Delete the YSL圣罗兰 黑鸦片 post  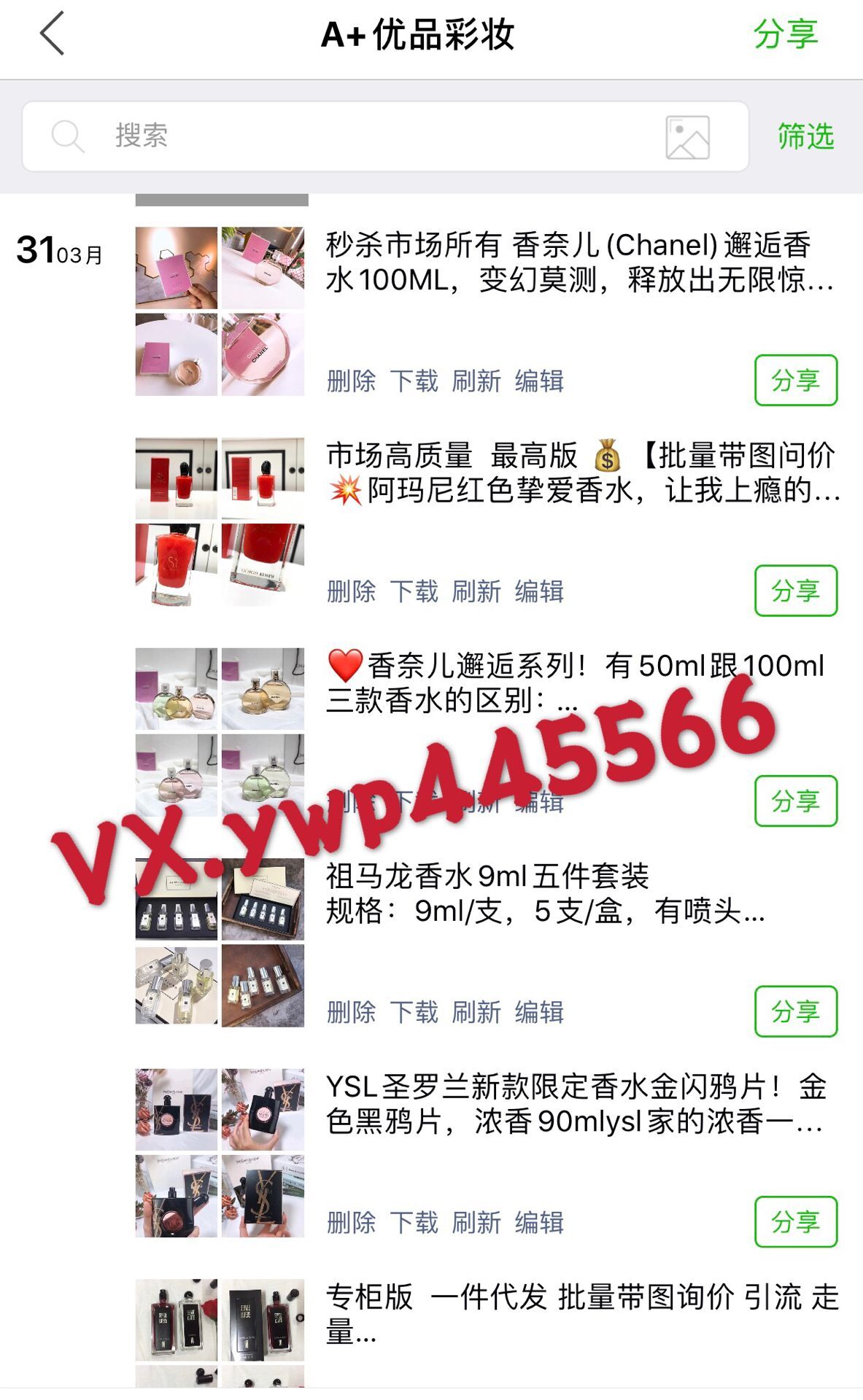(351, 1221)
